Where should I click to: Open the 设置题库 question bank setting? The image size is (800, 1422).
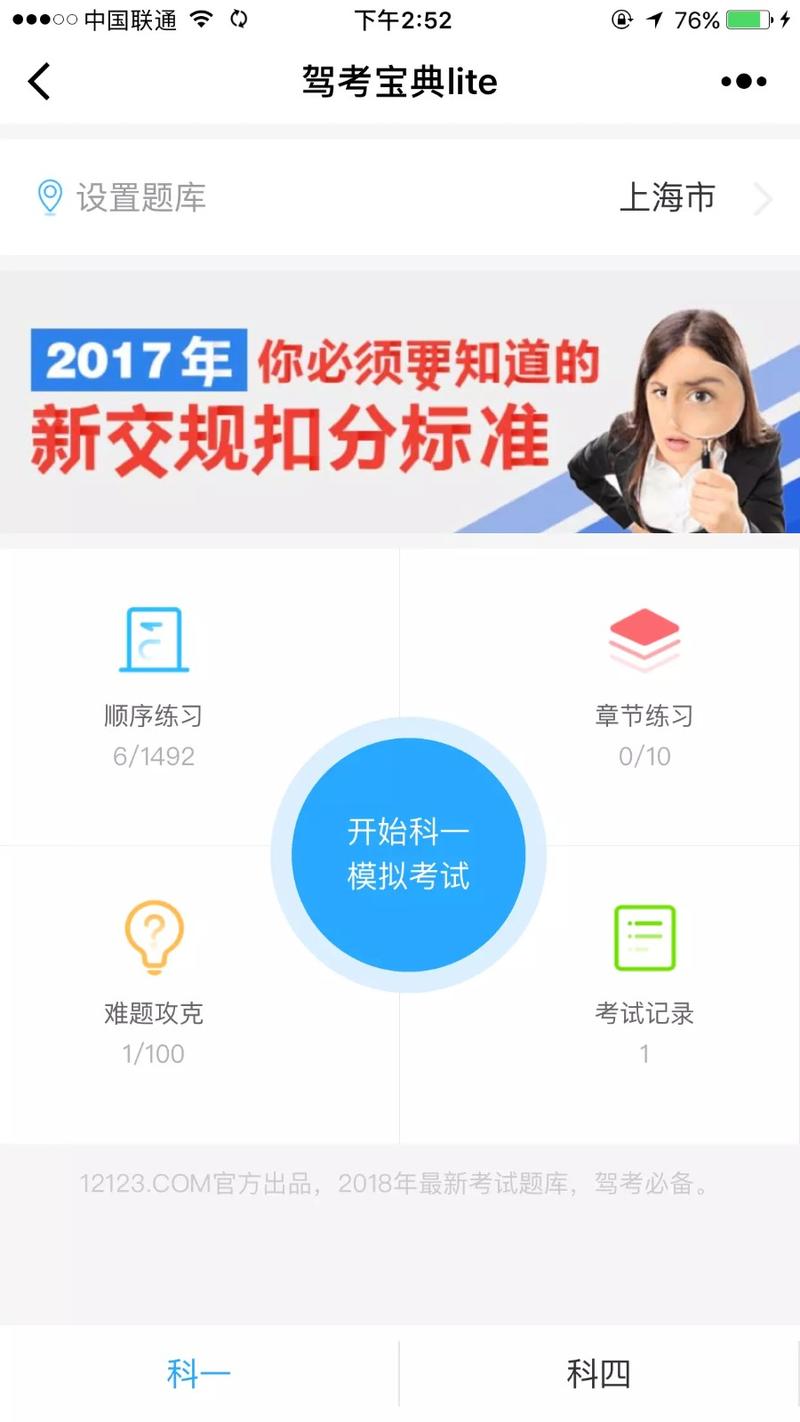click(400, 198)
